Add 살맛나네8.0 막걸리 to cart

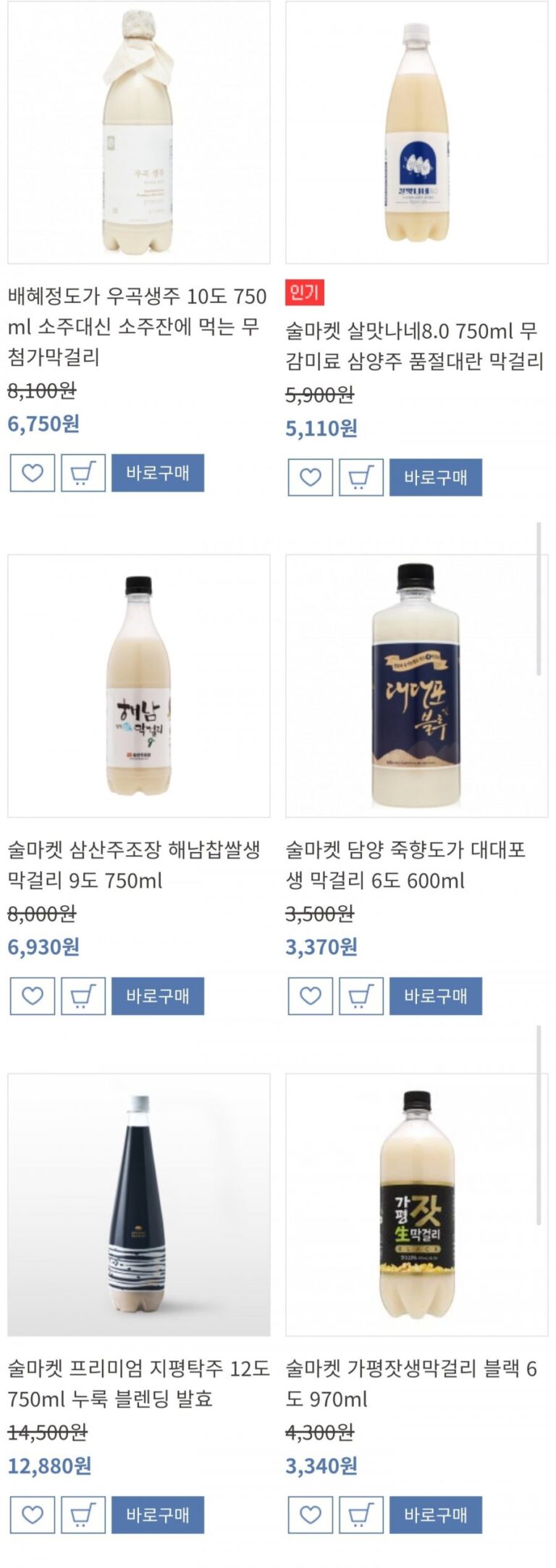point(361,478)
